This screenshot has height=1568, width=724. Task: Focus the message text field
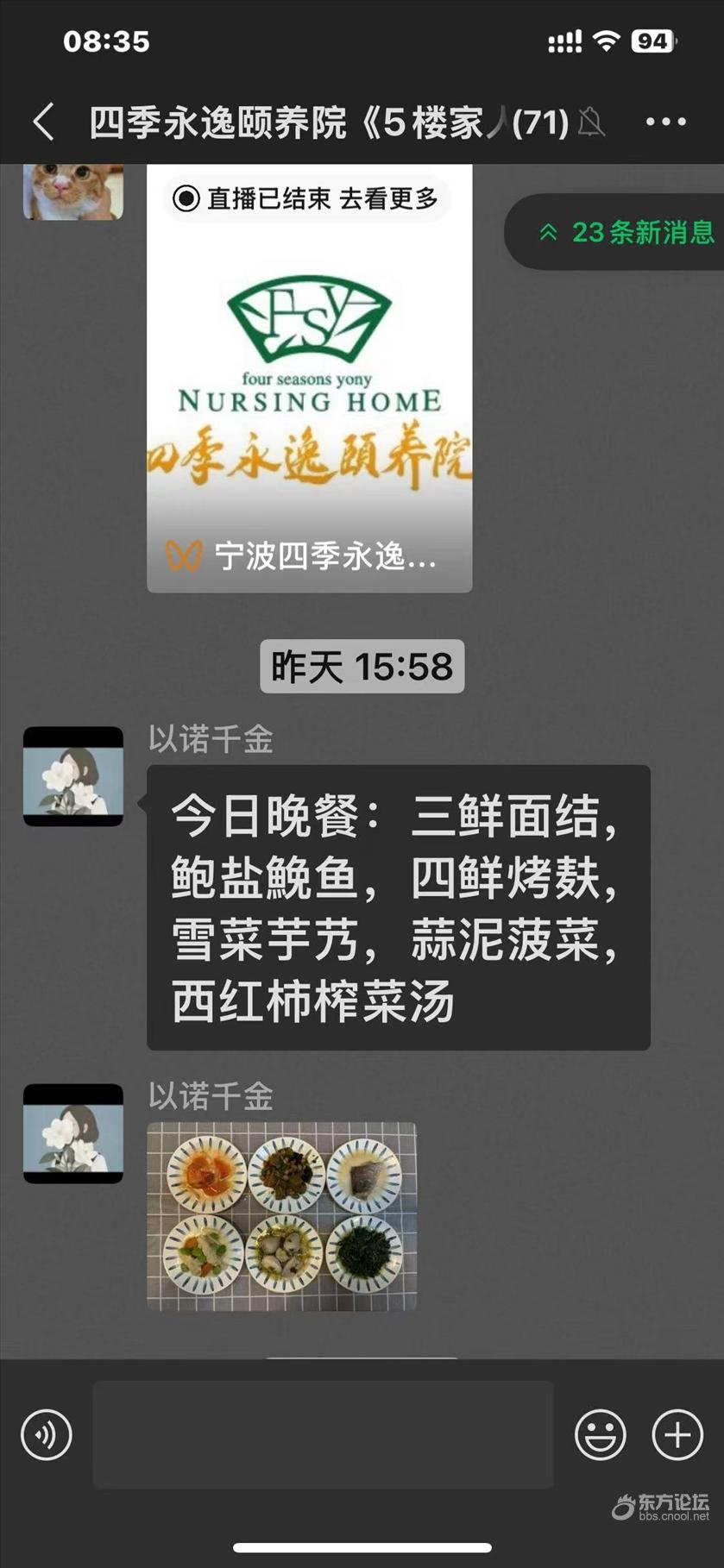point(323,1434)
